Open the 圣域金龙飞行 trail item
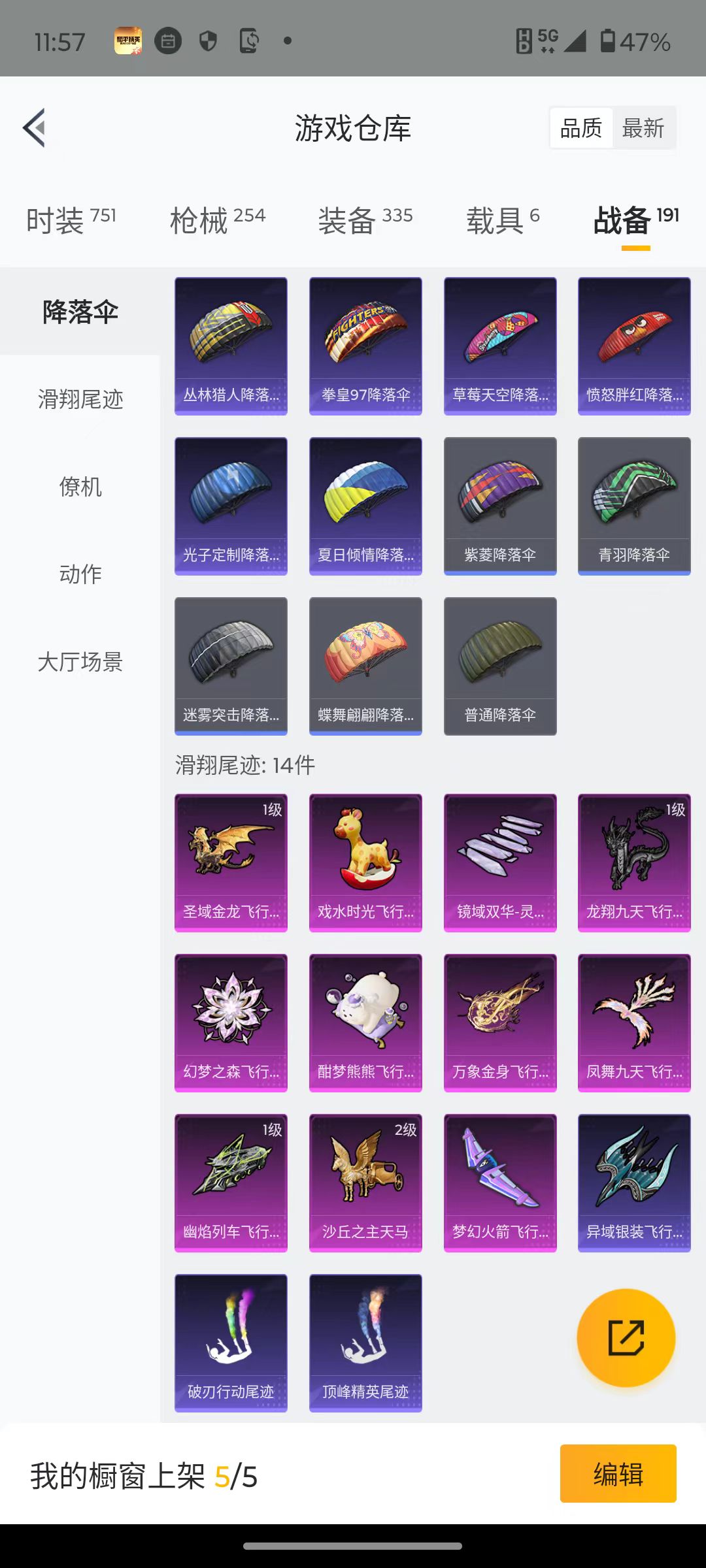Image resolution: width=706 pixels, height=1568 pixels. [x=231, y=863]
